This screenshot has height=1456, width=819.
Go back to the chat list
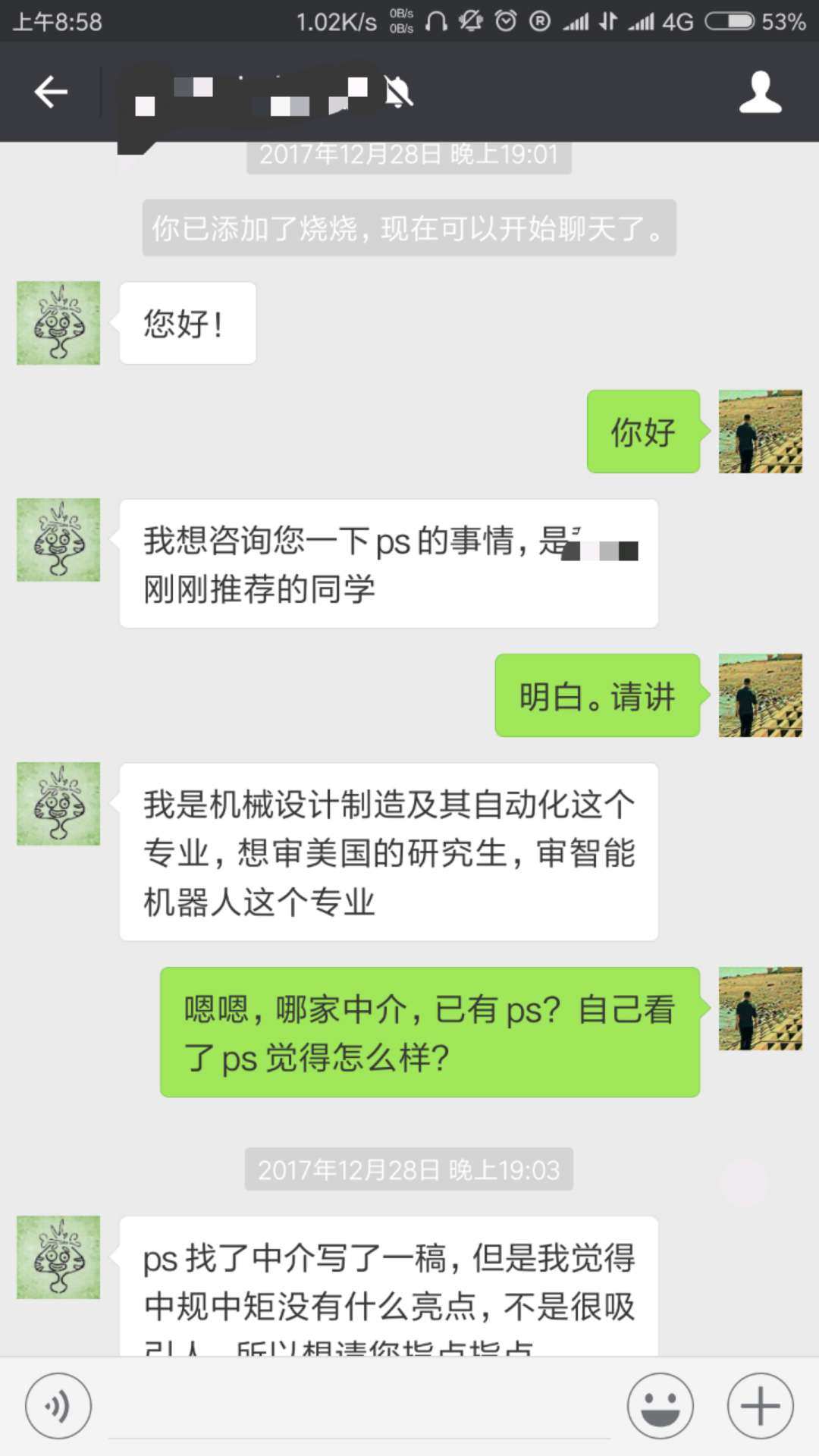coord(51,92)
